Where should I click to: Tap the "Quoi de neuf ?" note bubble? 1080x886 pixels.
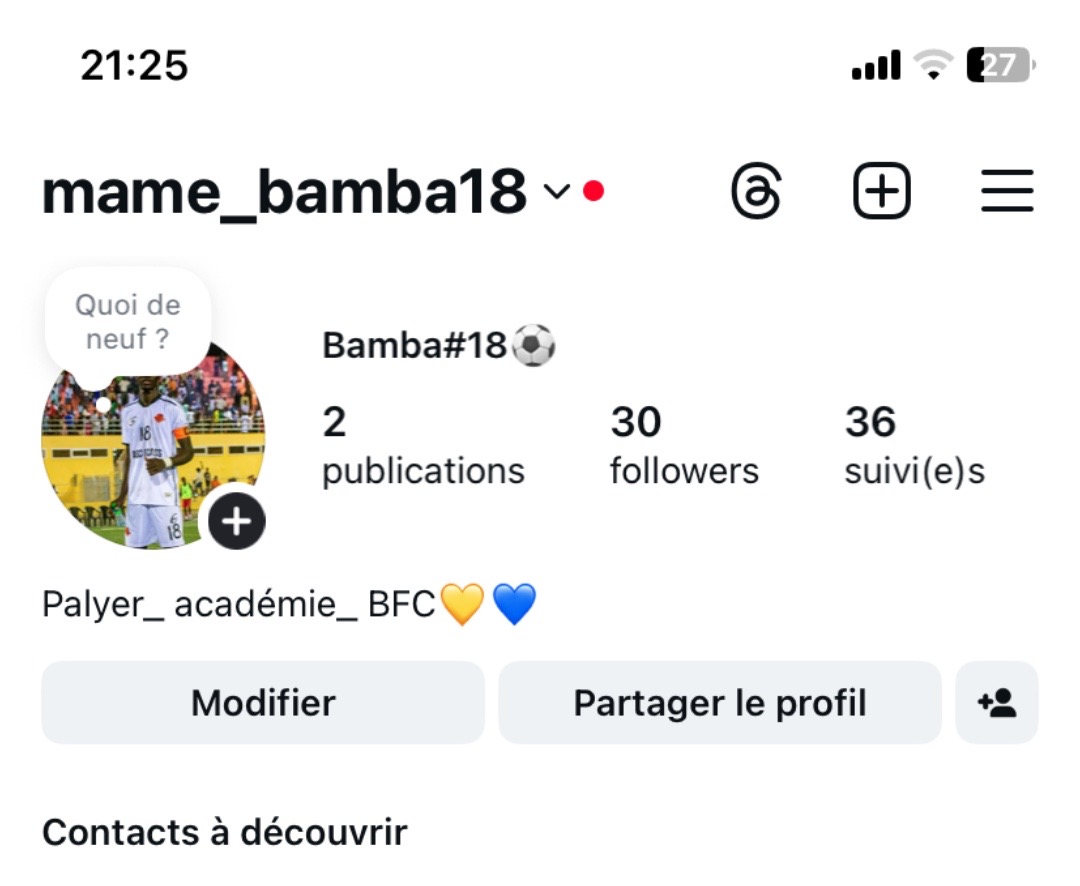click(x=128, y=321)
